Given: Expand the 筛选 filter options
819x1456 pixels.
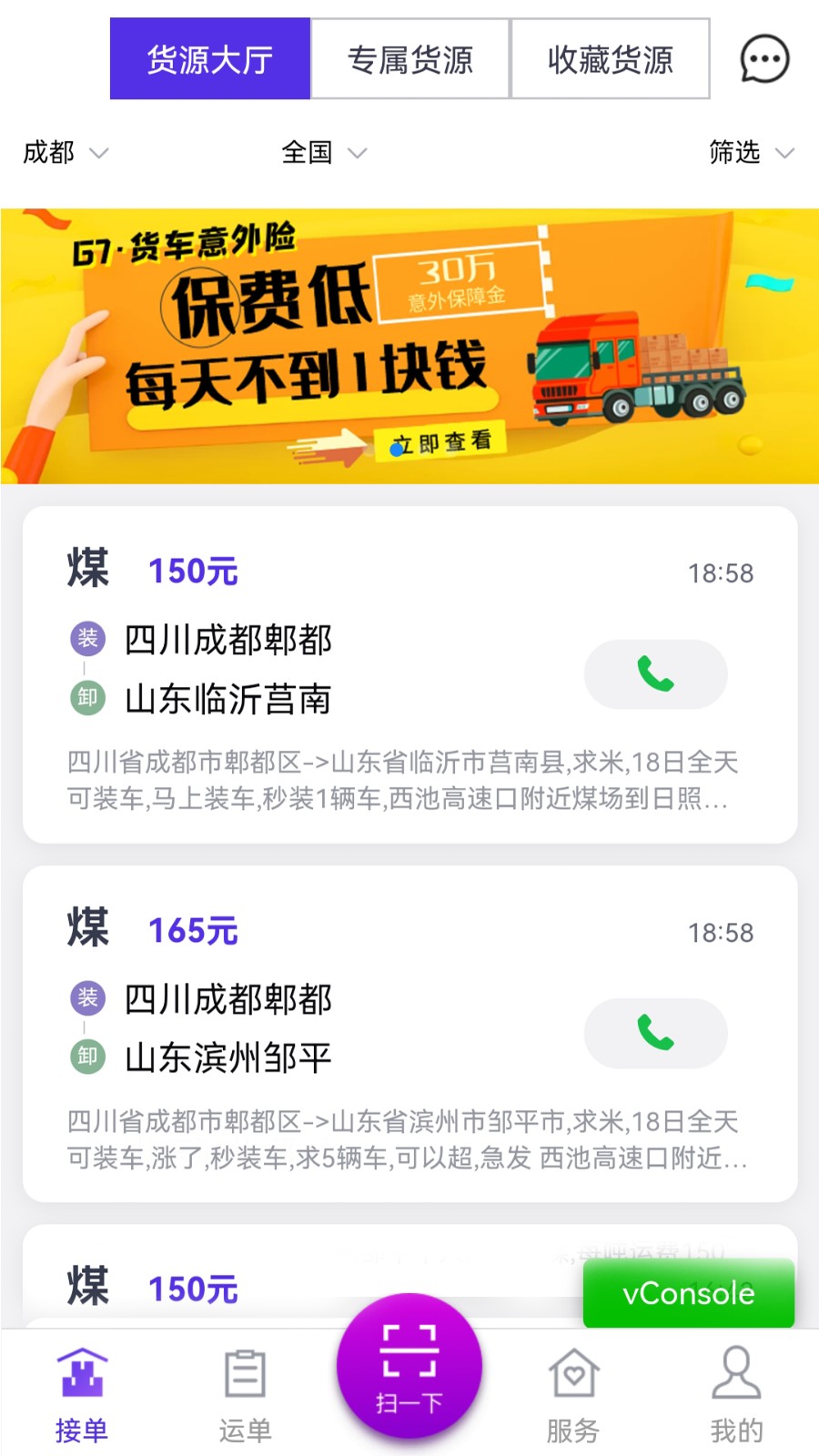Looking at the screenshot, I should [x=752, y=153].
